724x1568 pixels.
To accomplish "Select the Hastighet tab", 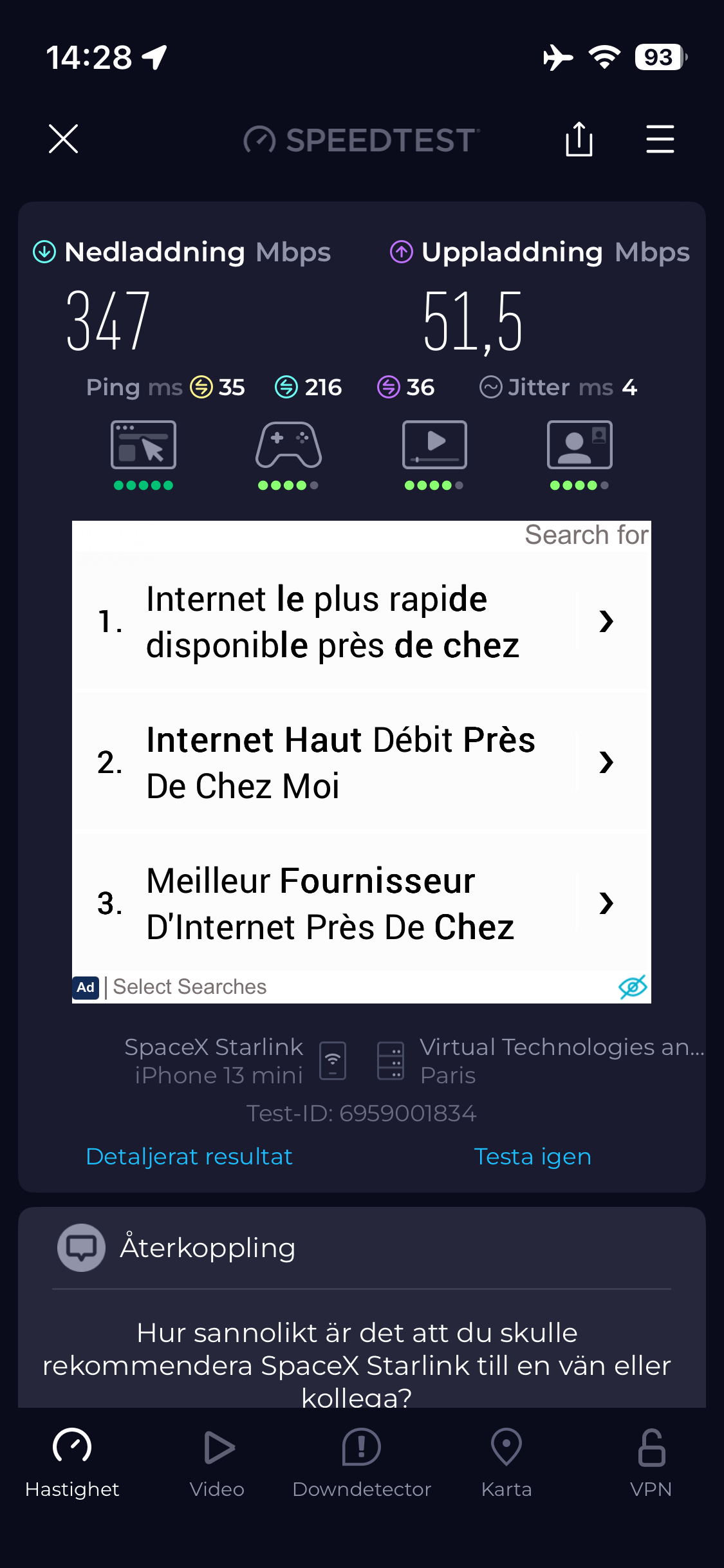I will click(72, 1462).
